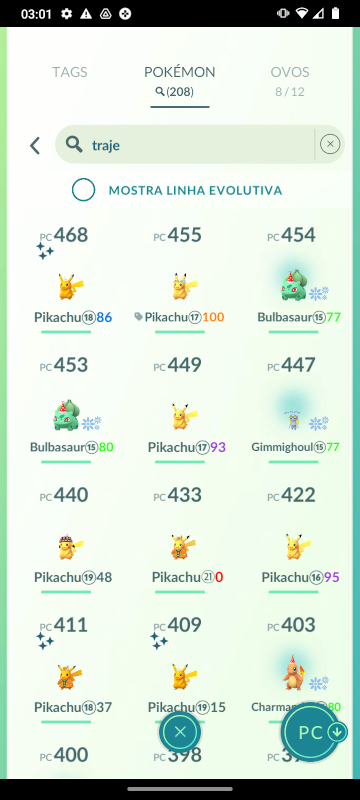Select Pikachu with PC 440

coord(66,540)
